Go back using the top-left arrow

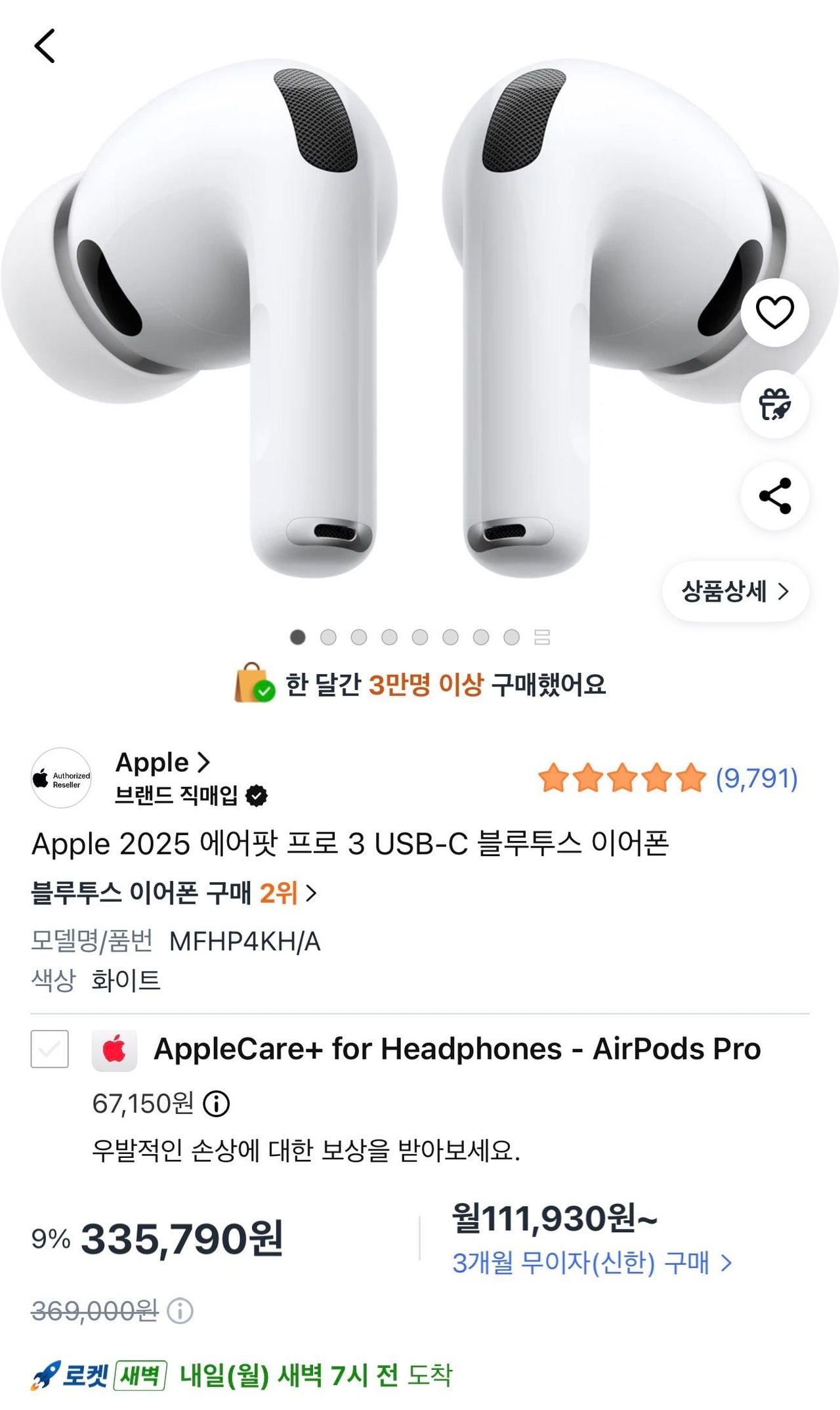45,46
